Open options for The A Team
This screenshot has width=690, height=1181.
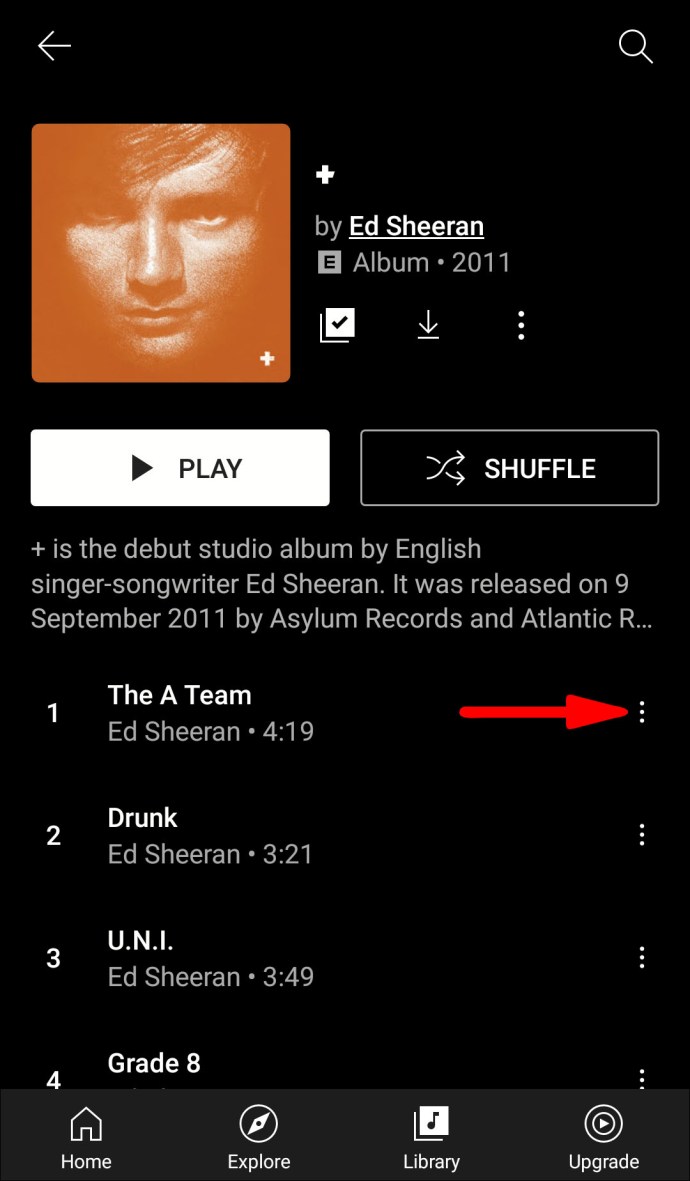[x=642, y=712]
